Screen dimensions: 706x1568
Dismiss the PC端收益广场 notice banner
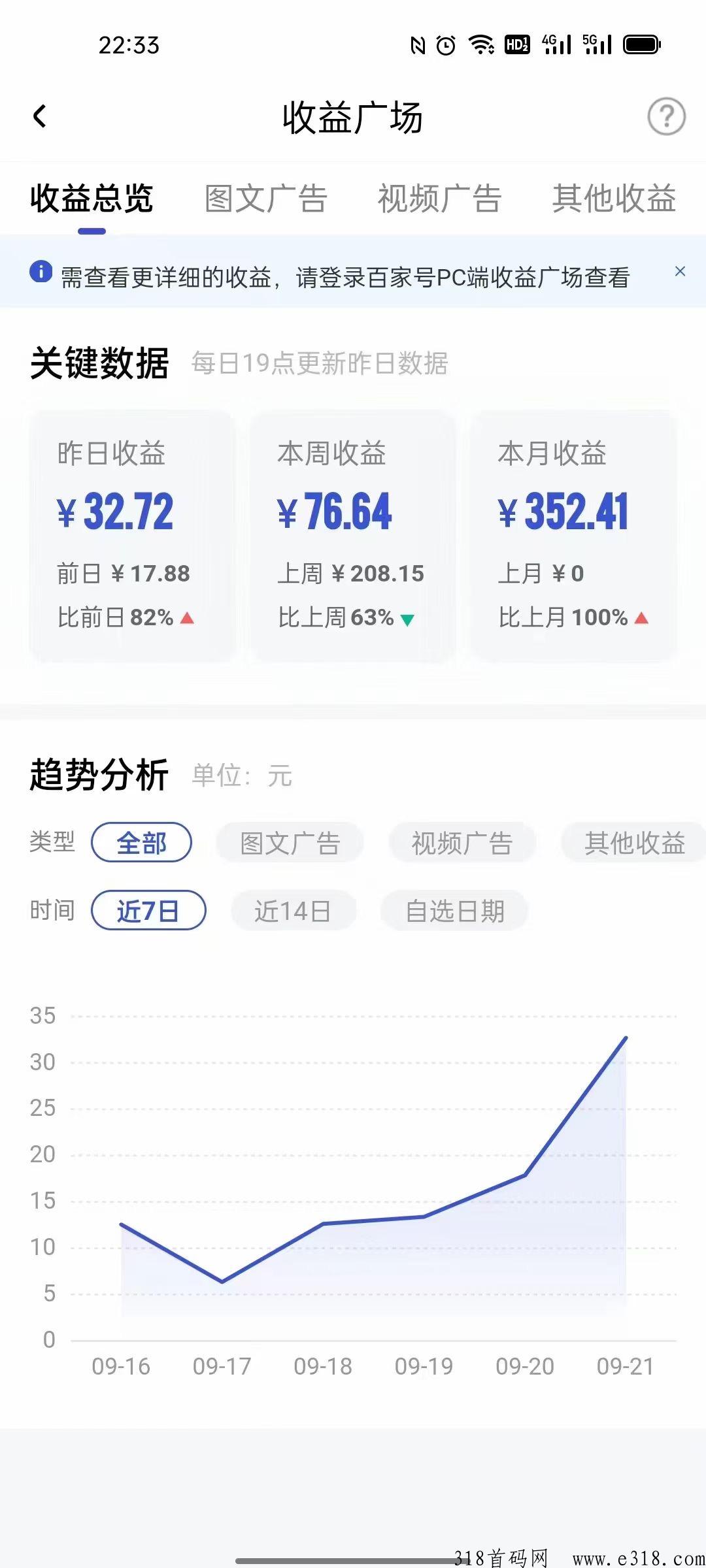680,271
